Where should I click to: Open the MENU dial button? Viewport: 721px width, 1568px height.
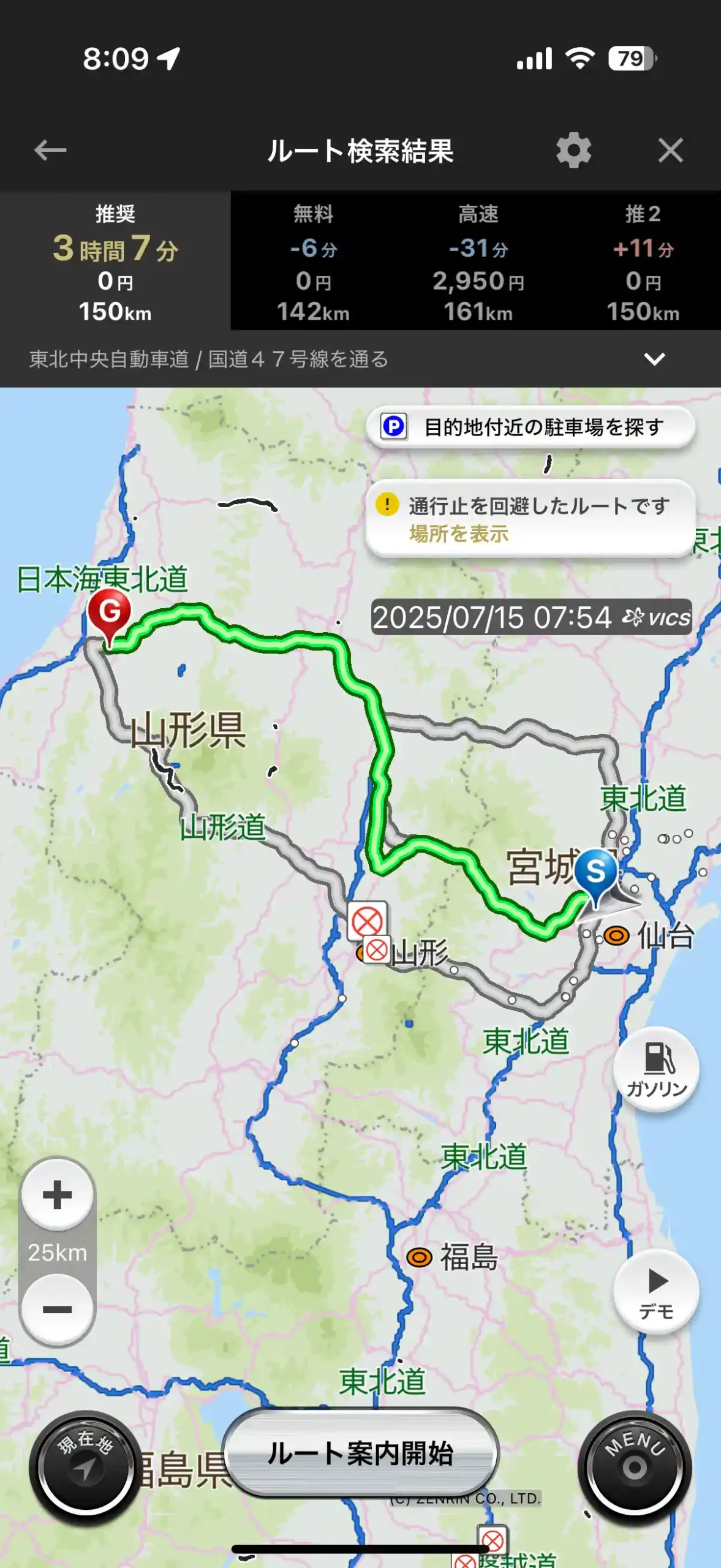(634, 1467)
